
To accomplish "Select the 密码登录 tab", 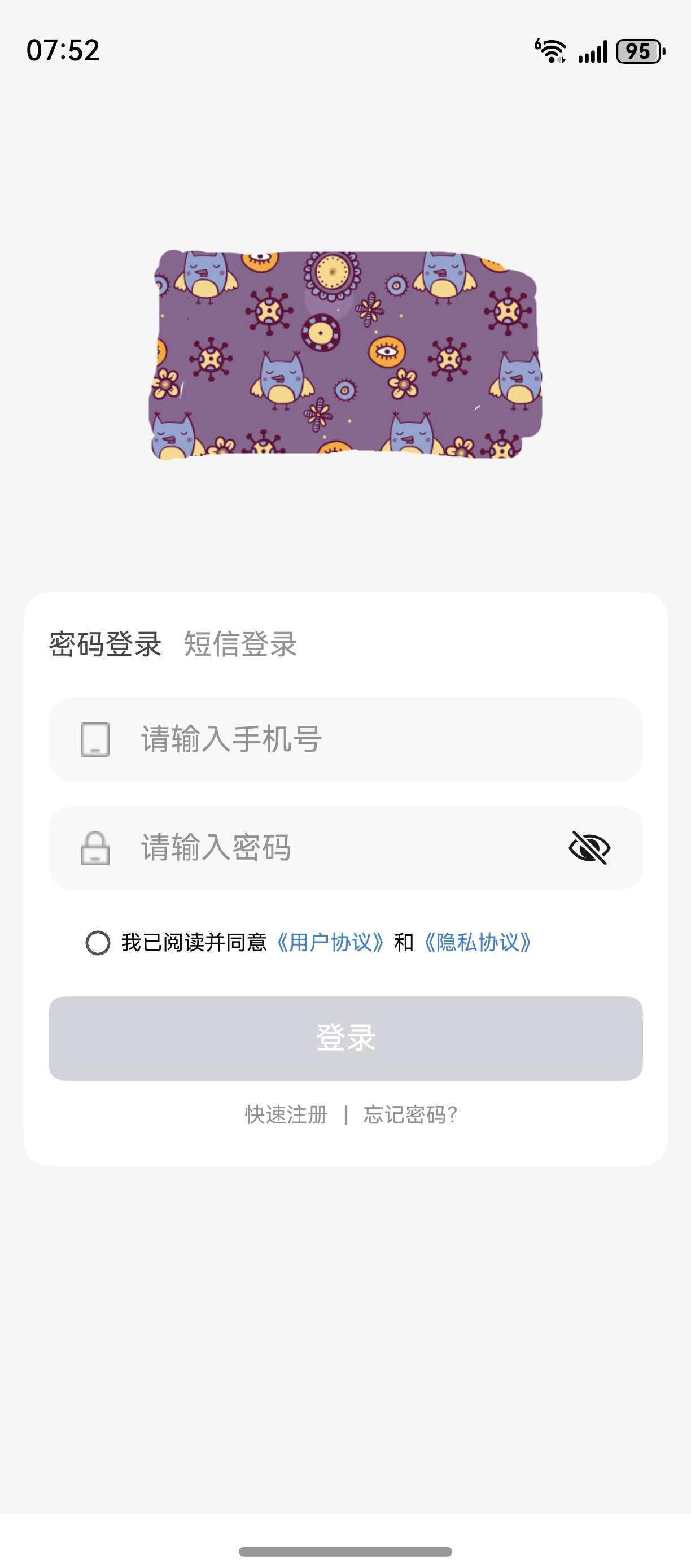I will tap(105, 644).
